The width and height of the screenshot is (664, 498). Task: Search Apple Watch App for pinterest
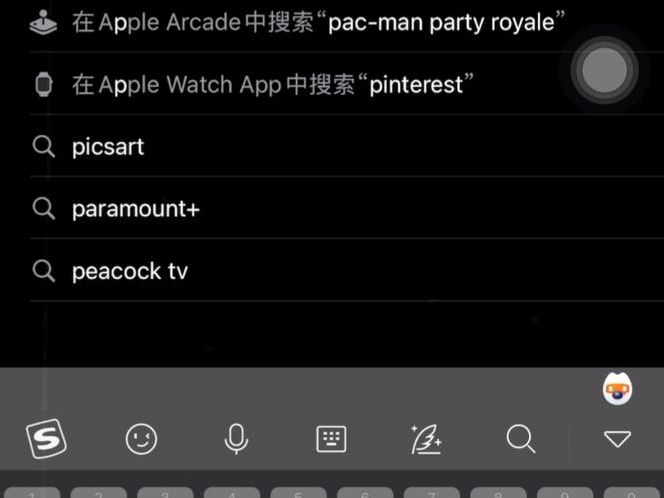[x=270, y=84]
